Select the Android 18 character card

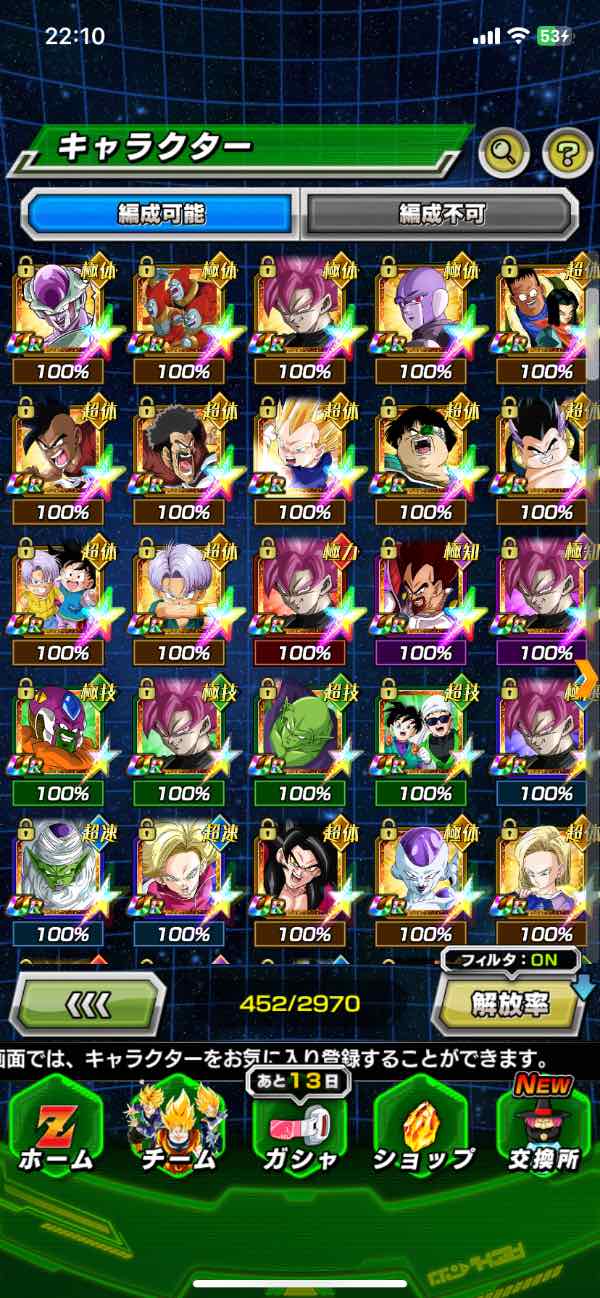click(x=546, y=870)
